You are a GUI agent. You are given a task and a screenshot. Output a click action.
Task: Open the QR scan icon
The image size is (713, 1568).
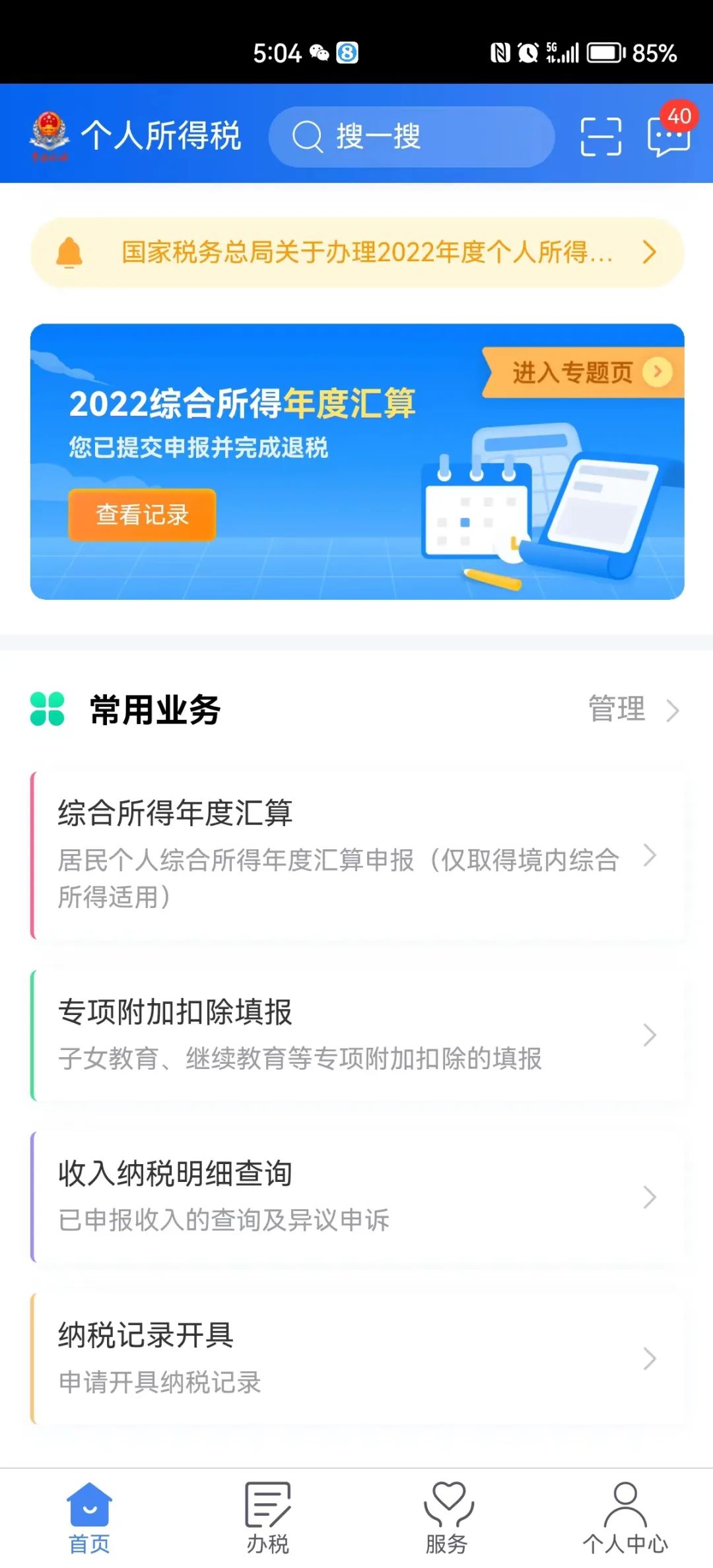click(601, 137)
